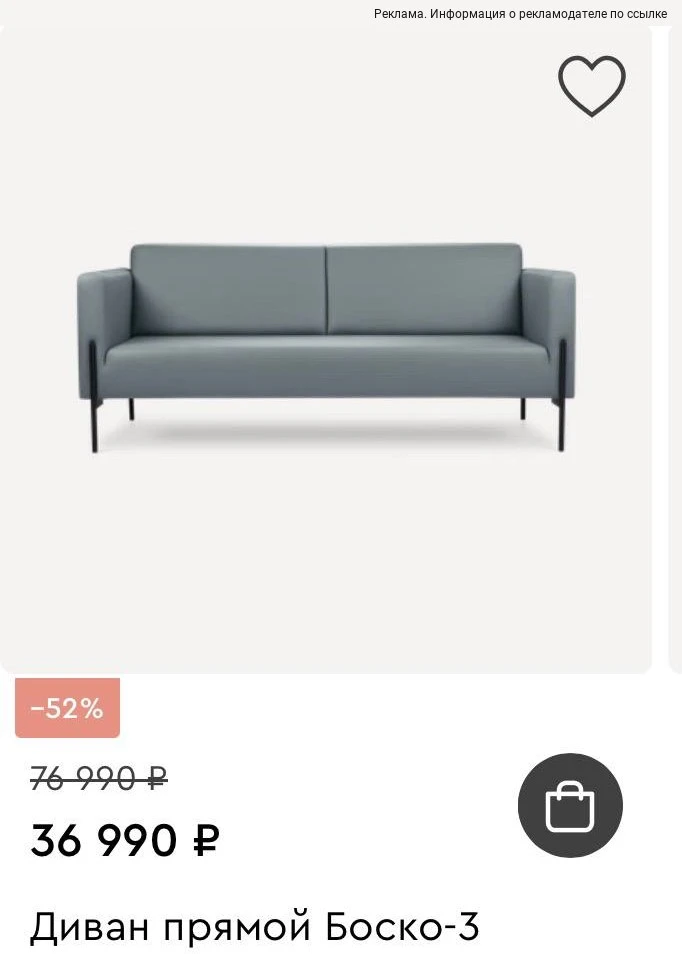Open the Боско-3 sofa product image
Image resolution: width=682 pixels, height=954 pixels.
pos(326,348)
